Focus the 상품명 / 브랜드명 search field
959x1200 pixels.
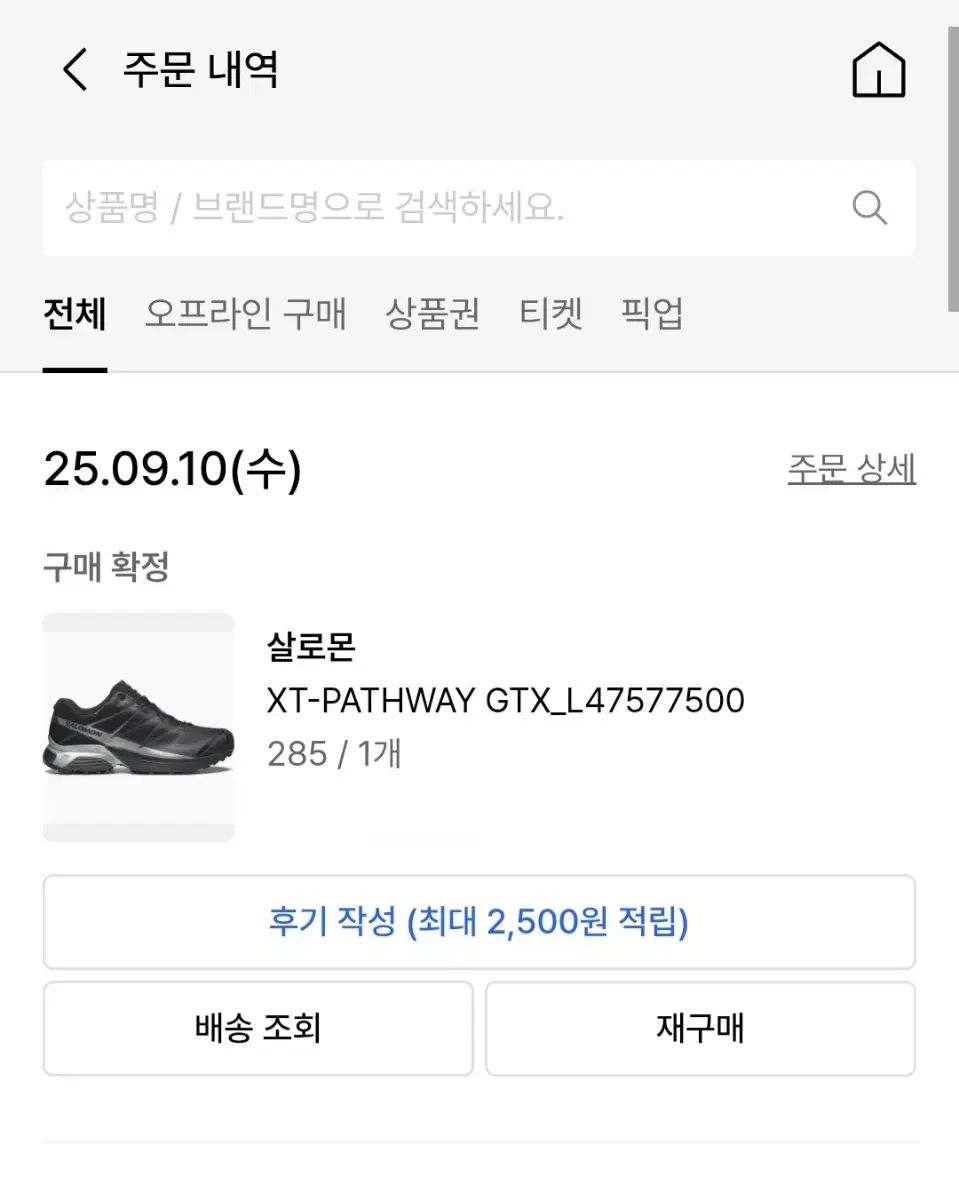click(440, 208)
